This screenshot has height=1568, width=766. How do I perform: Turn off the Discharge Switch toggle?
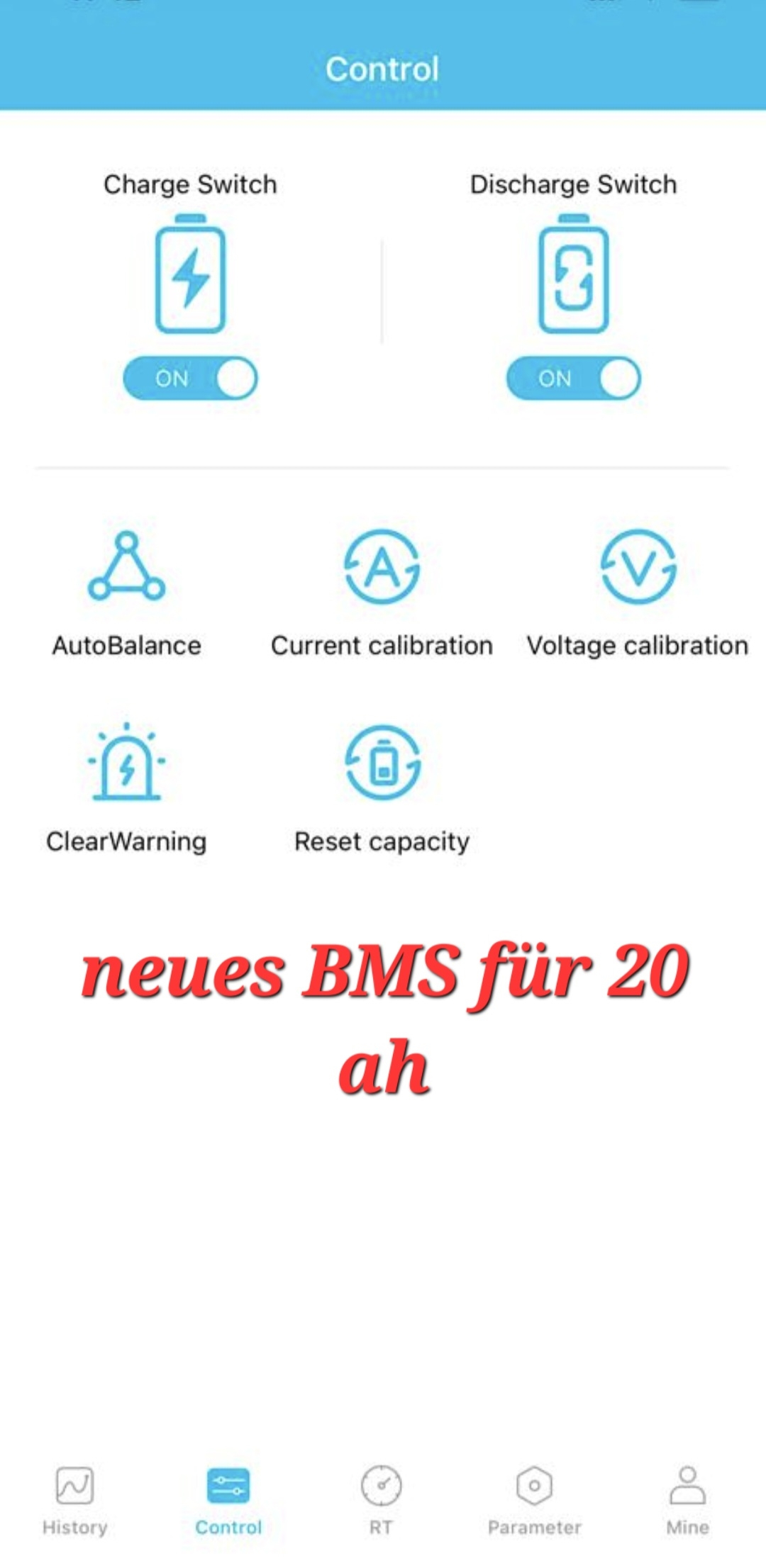[x=573, y=379]
